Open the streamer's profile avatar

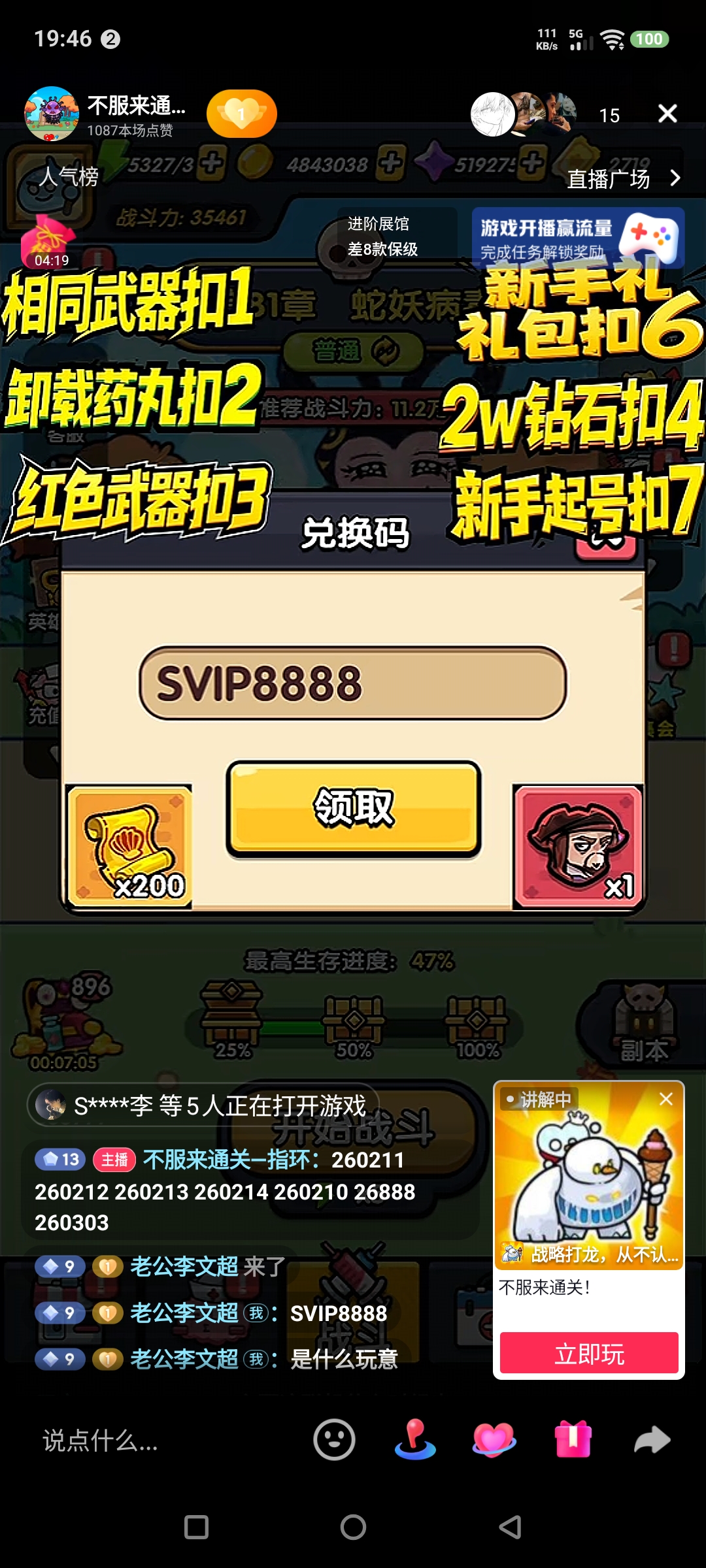point(52,114)
